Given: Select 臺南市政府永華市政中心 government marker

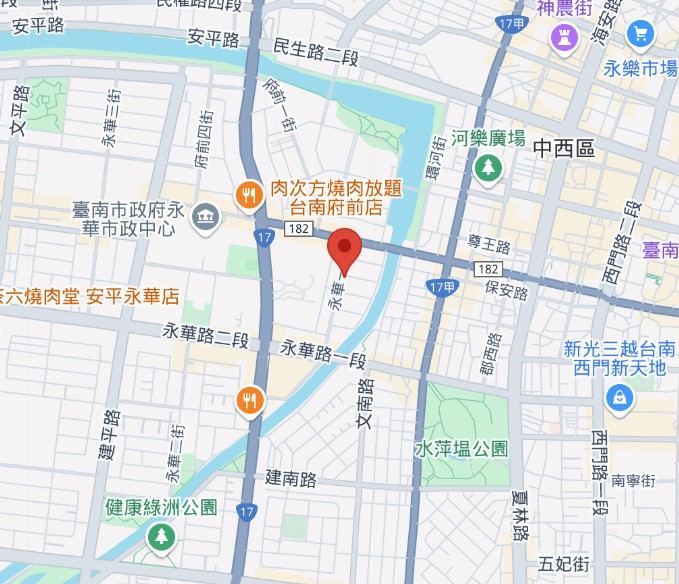Looking at the screenshot, I should (x=206, y=215).
